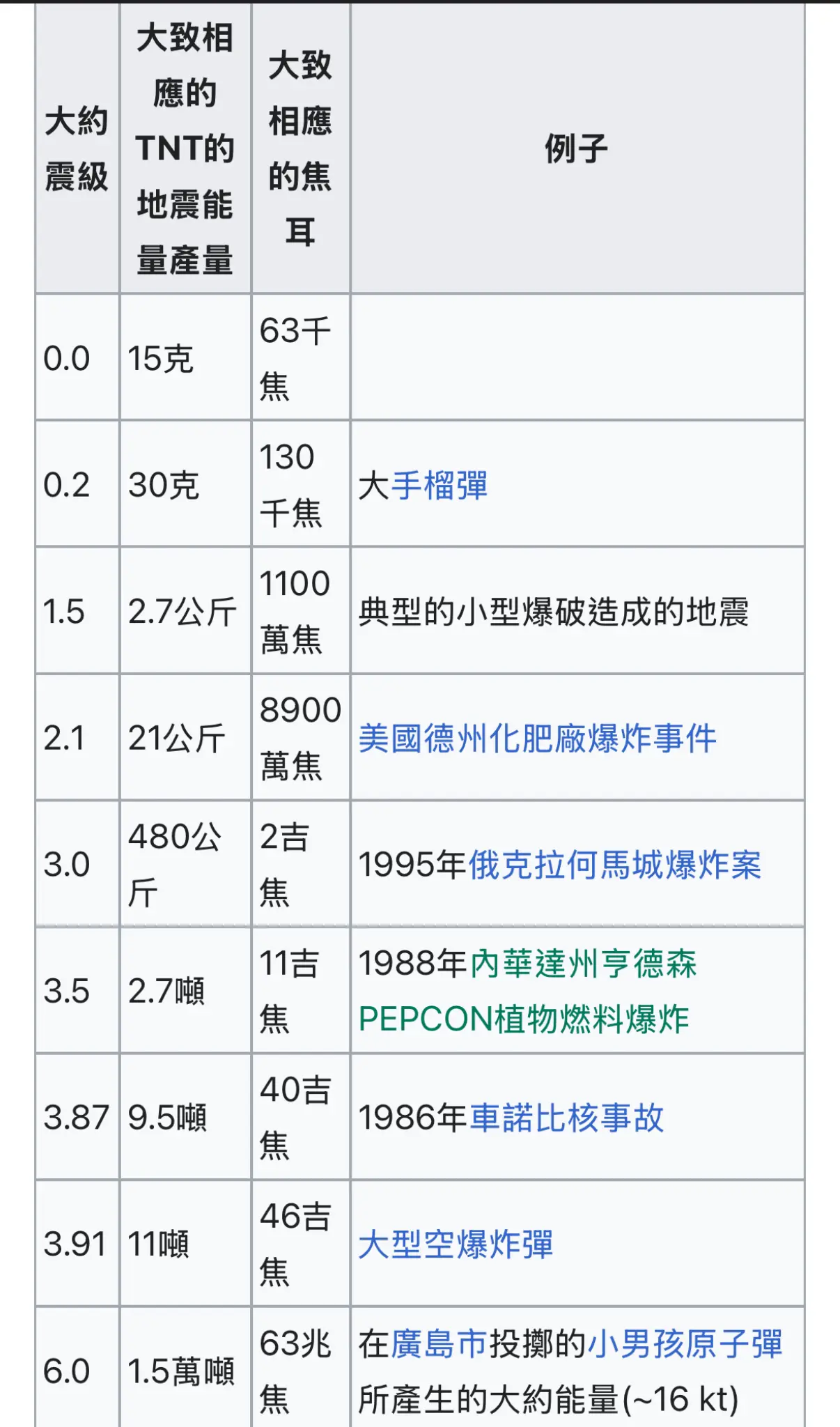
Task: Open the 小男孩原子彈 link
Action: pyautogui.click(x=685, y=1343)
